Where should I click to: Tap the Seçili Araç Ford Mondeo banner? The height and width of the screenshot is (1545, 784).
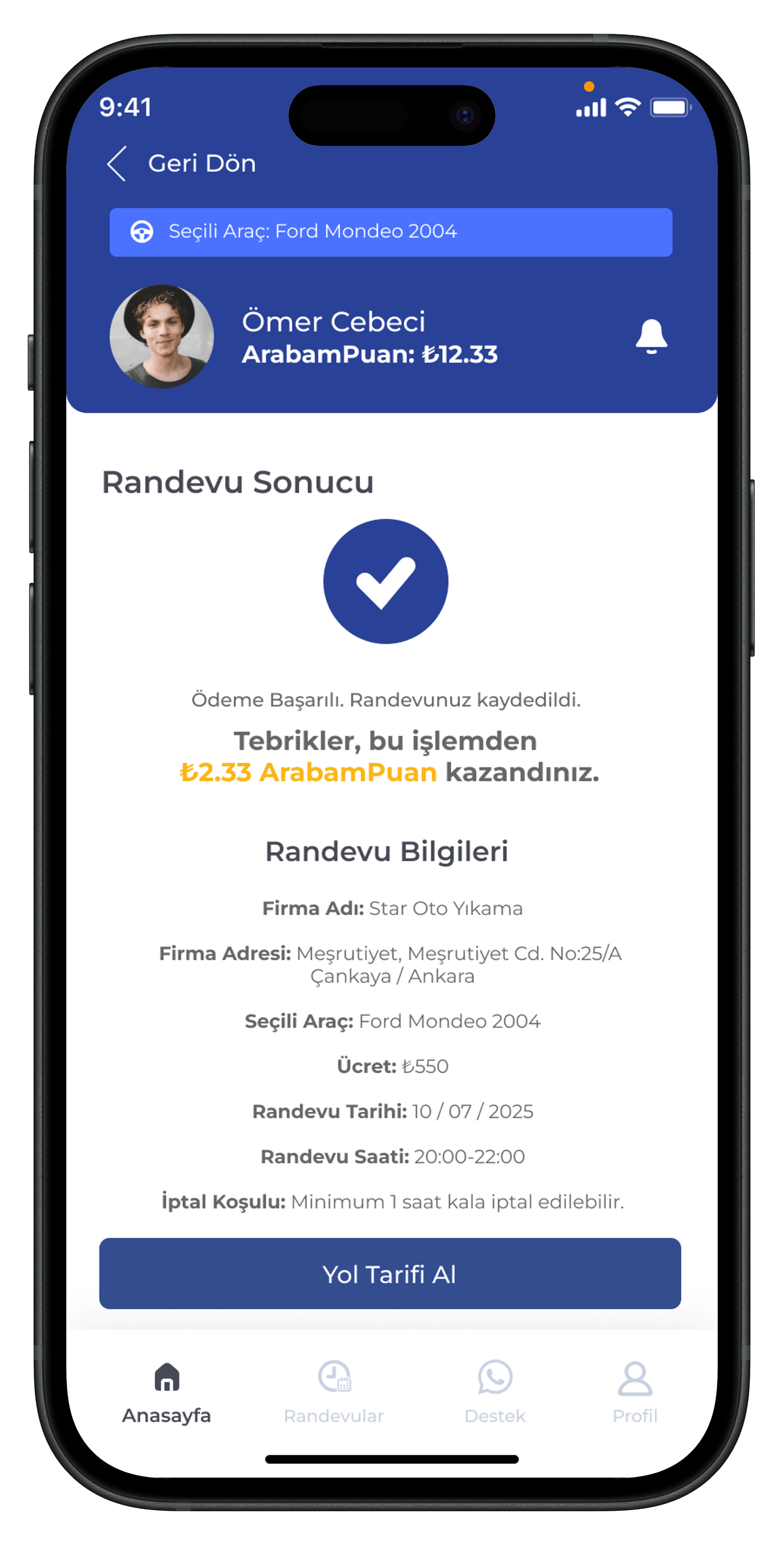coord(391,232)
